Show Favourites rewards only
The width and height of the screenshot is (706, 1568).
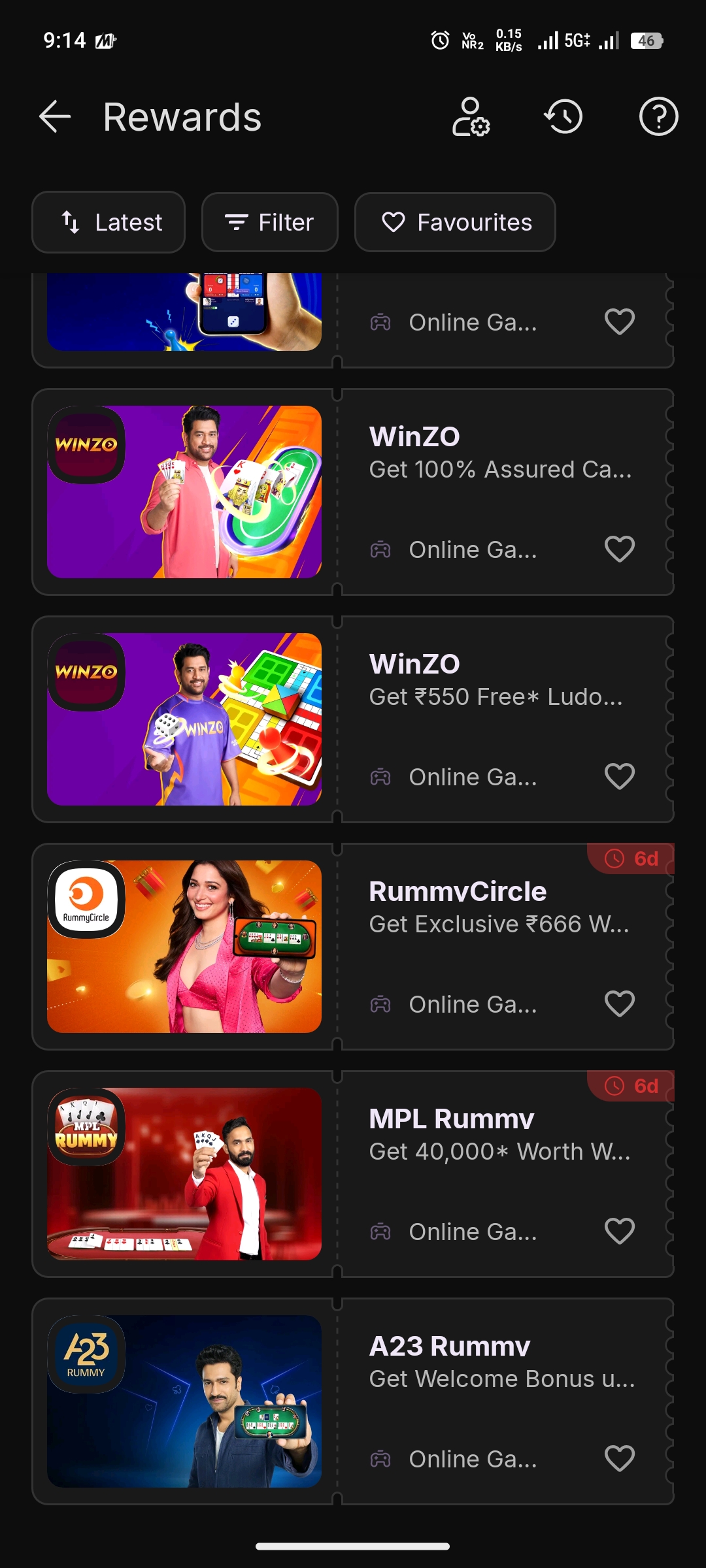click(455, 222)
